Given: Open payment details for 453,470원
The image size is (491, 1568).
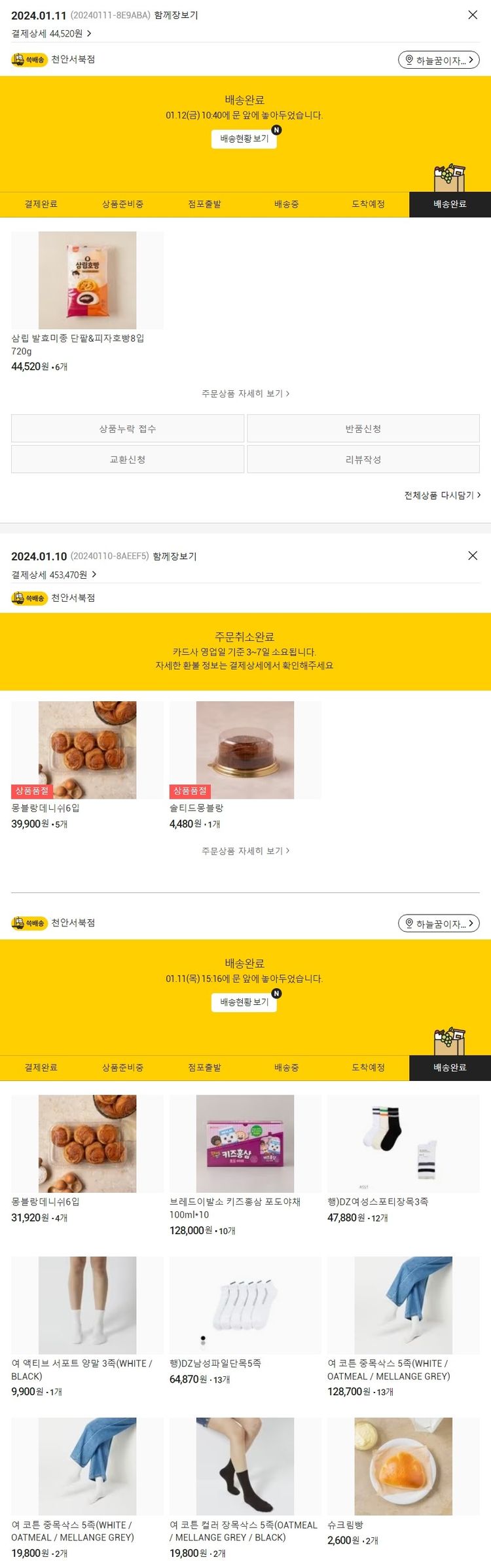Looking at the screenshot, I should coord(54,575).
